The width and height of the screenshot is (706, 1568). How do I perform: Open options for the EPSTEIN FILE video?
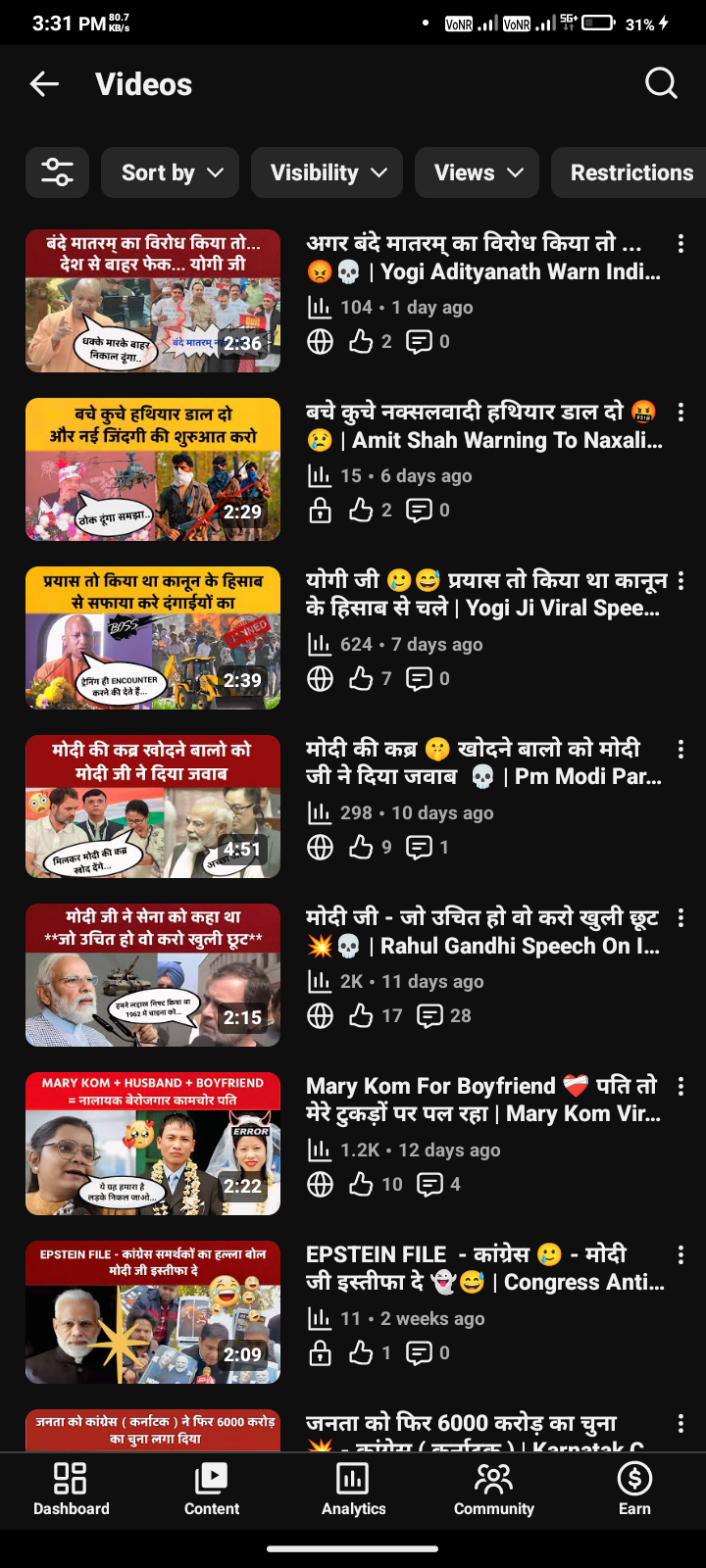(x=681, y=1255)
